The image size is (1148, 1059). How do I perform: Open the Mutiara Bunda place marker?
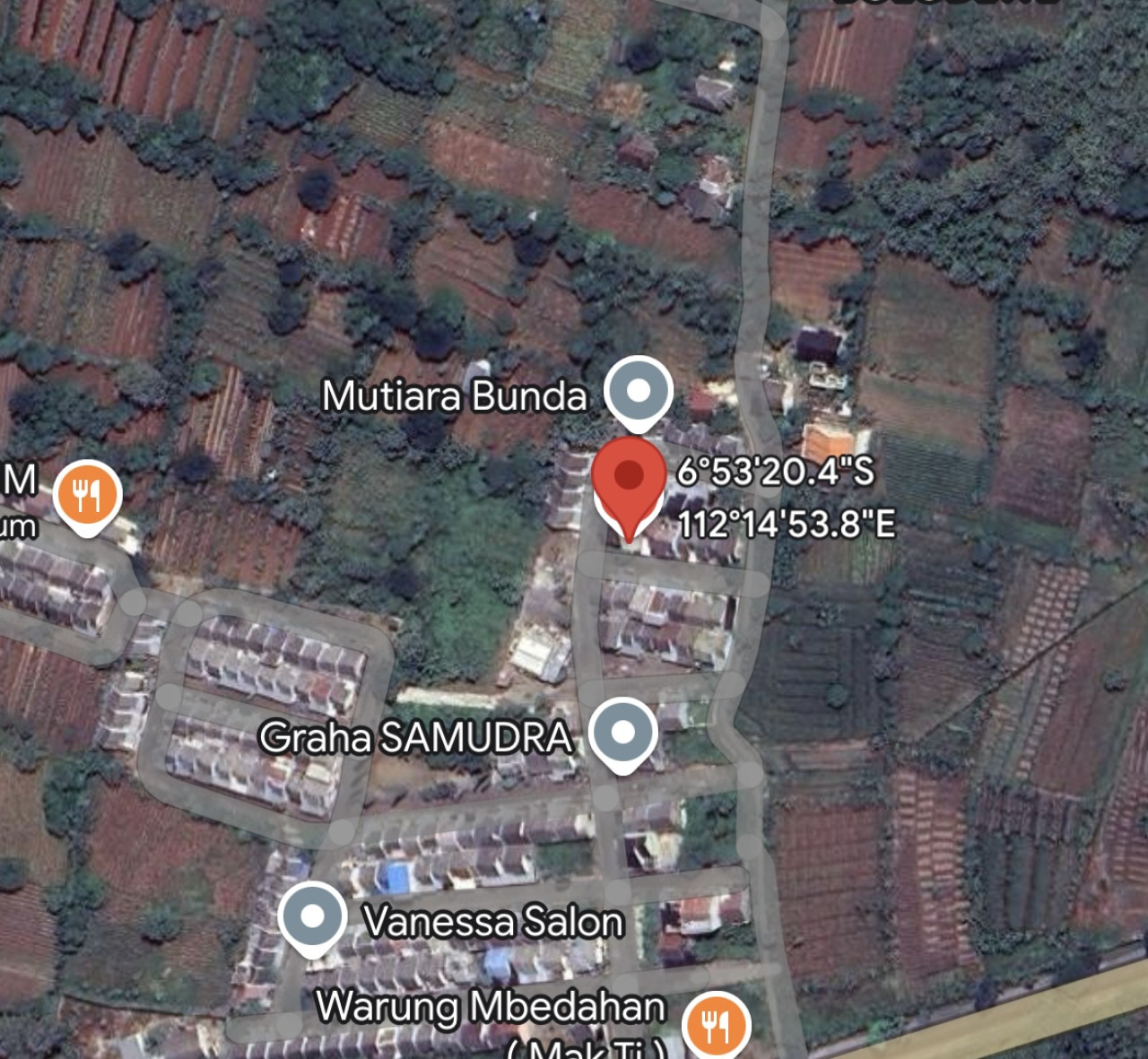(639, 392)
